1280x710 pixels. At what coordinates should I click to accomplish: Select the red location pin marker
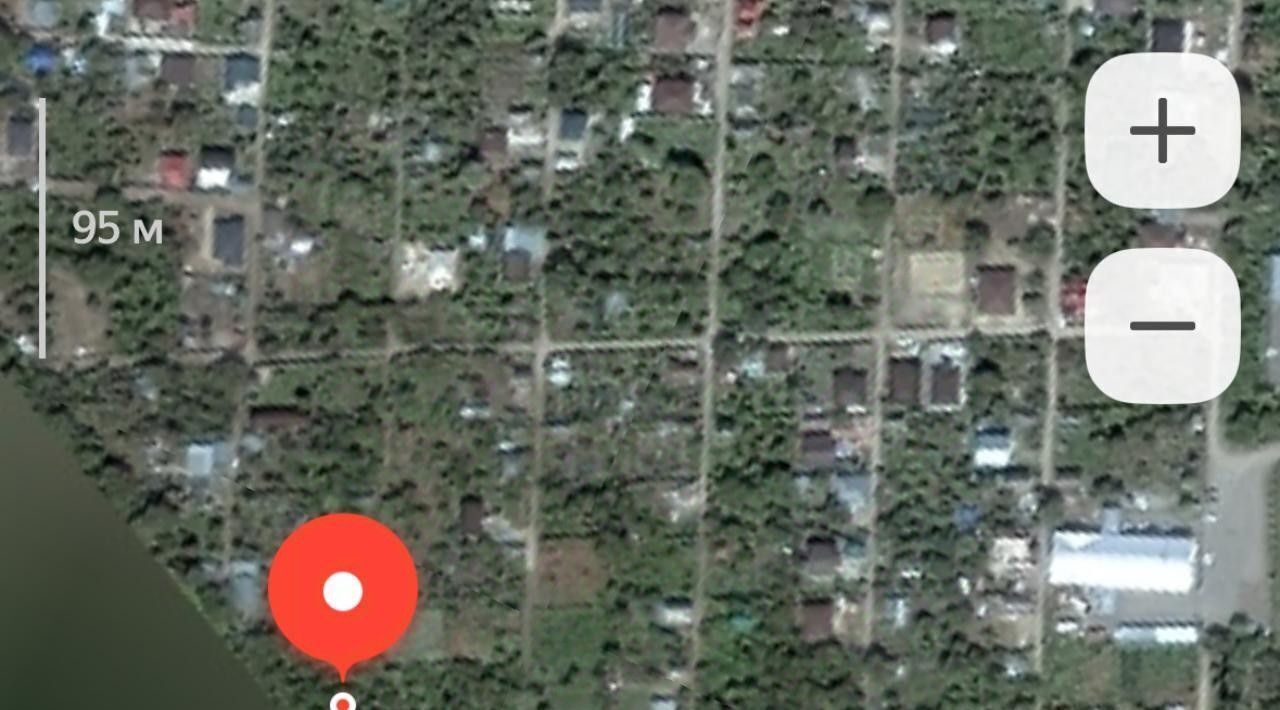[x=343, y=591]
